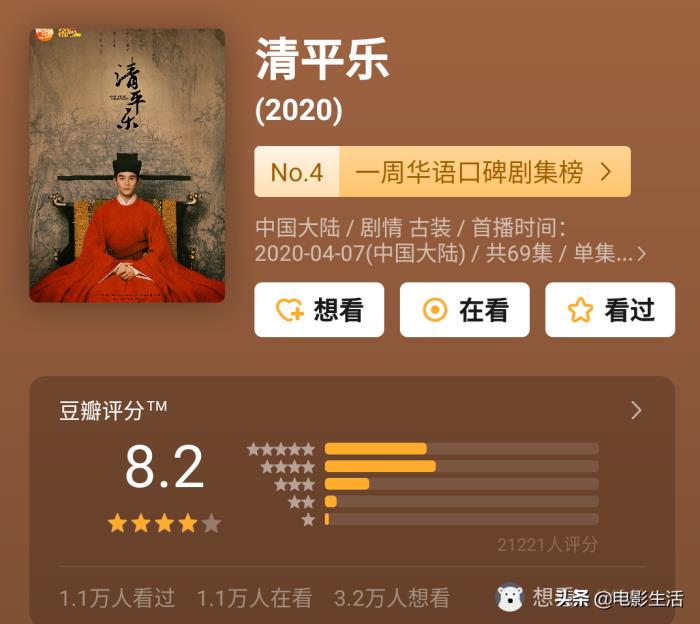View the 清平乐 poster image
This screenshot has height=624, width=700.
(127, 165)
